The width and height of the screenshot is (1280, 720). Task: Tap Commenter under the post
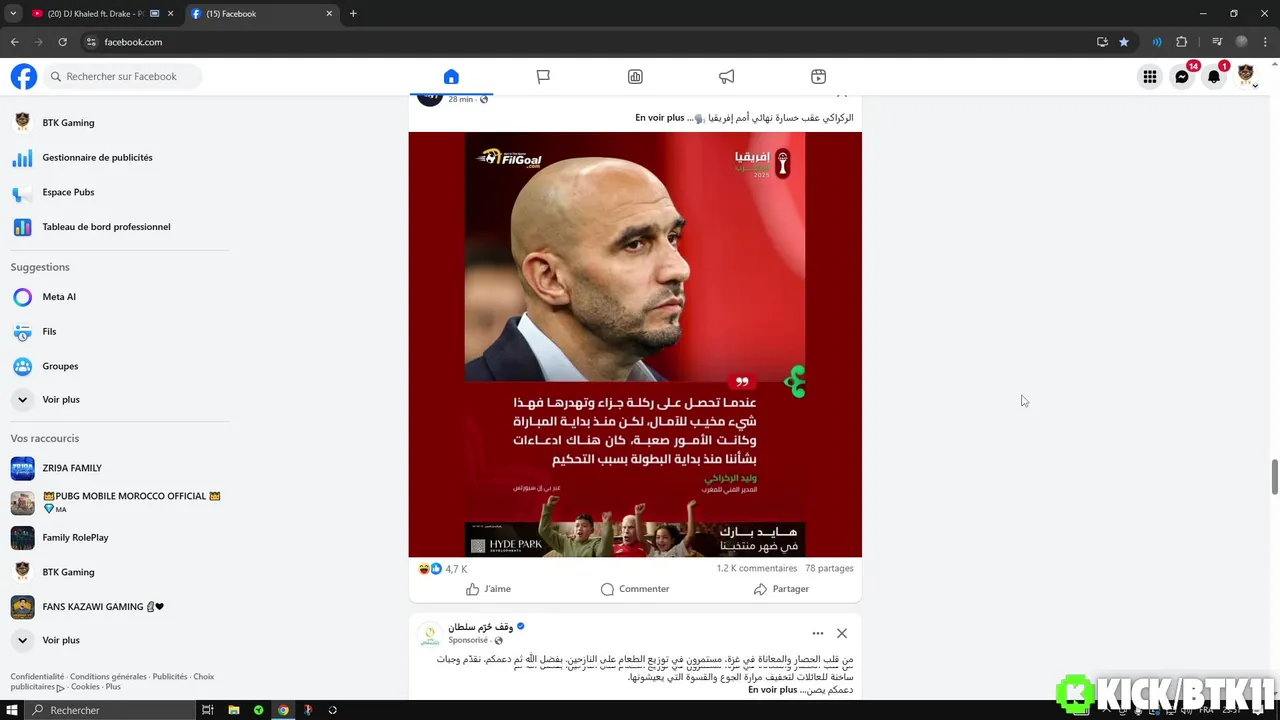635,589
